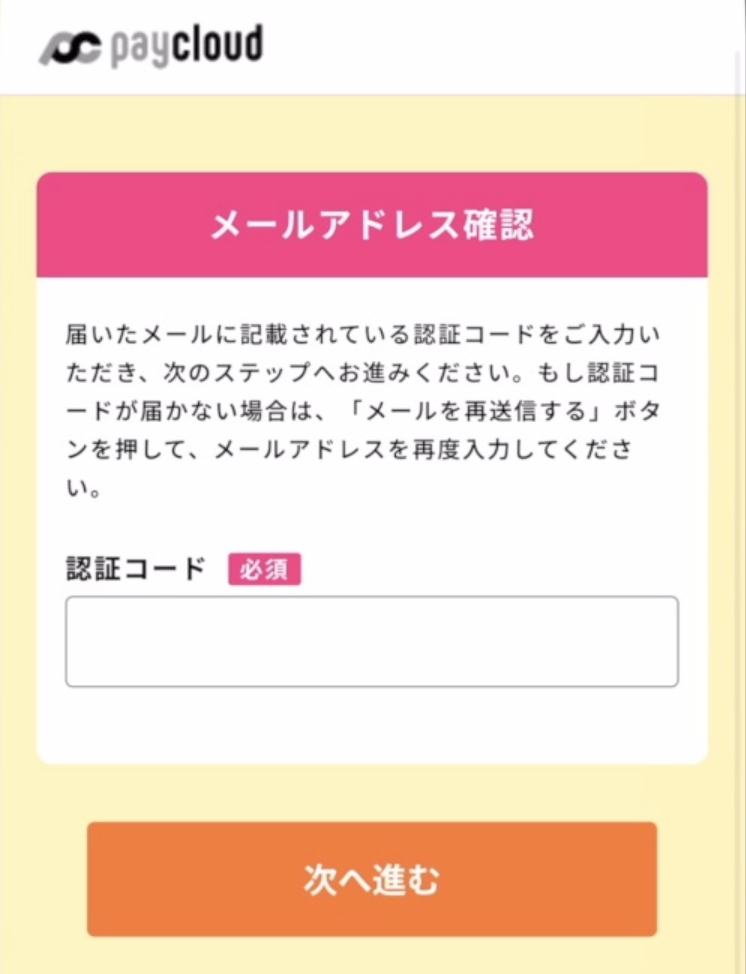
Task: Focus the 認証コード input field
Action: click(x=371, y=641)
